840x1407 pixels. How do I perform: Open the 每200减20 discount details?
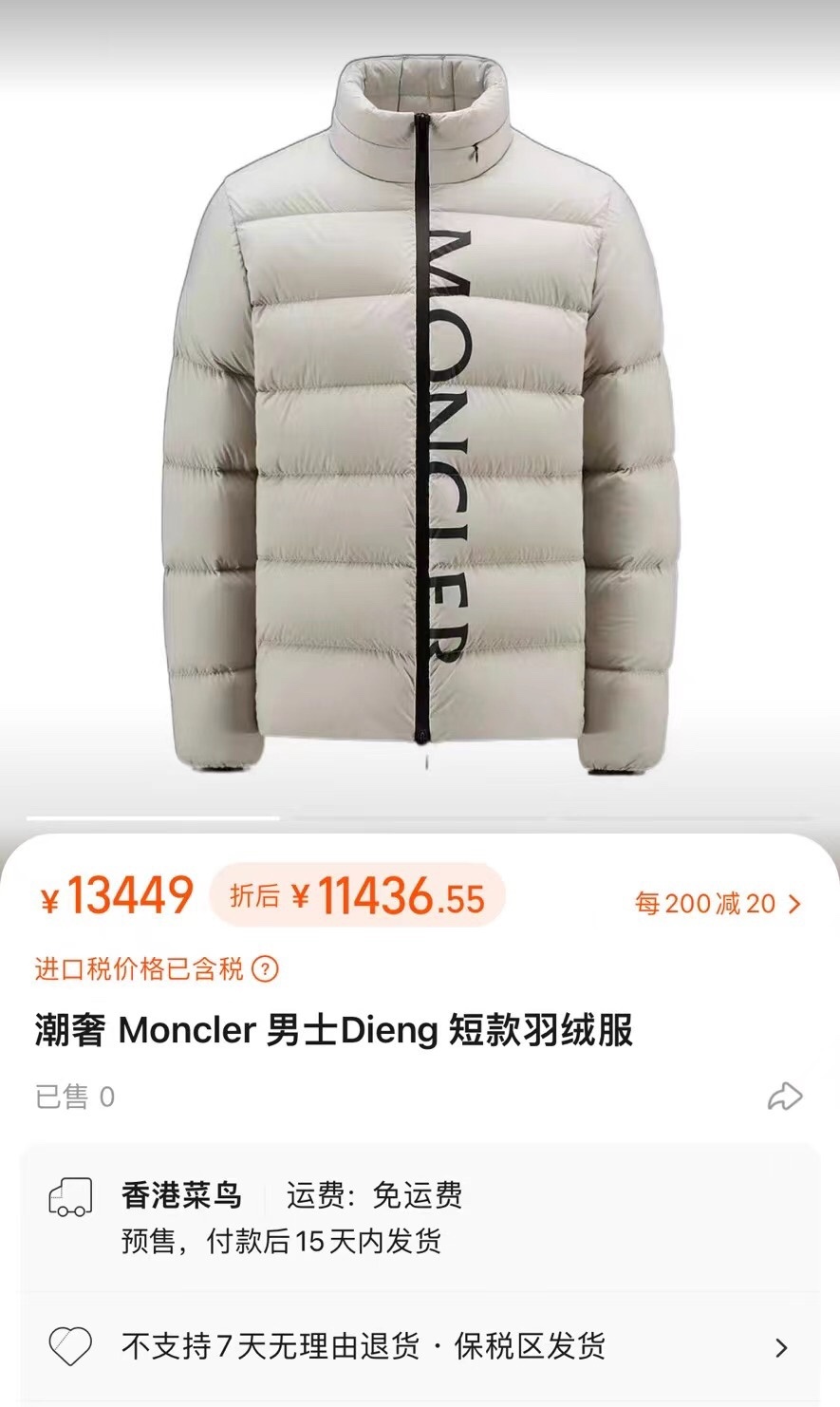(x=719, y=903)
